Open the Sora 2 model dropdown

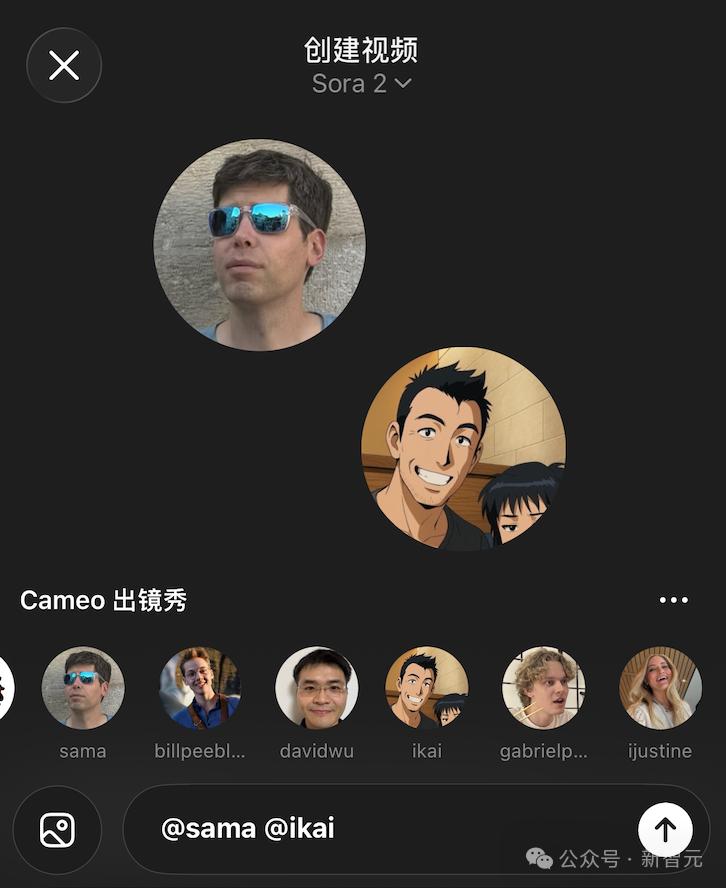tap(361, 83)
